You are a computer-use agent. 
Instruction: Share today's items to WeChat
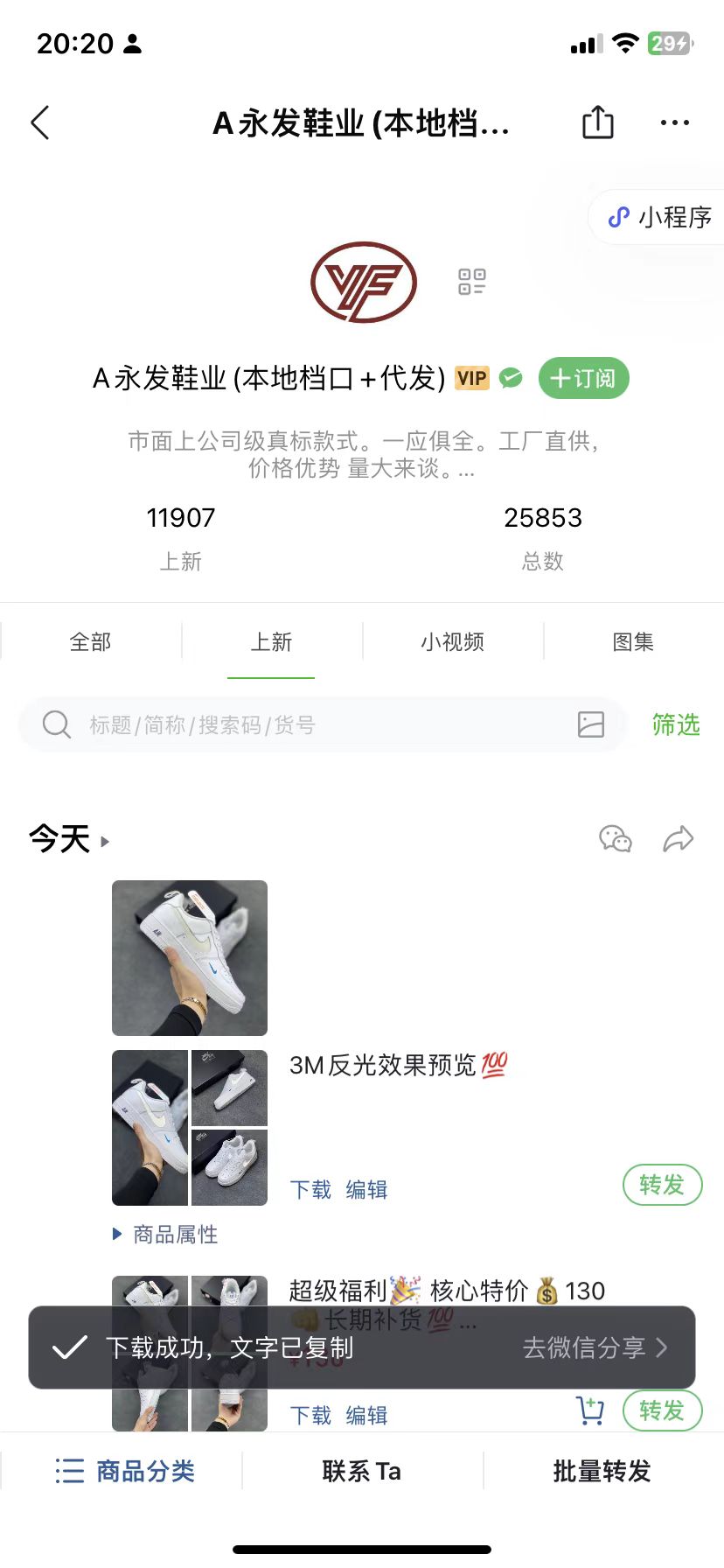[616, 839]
